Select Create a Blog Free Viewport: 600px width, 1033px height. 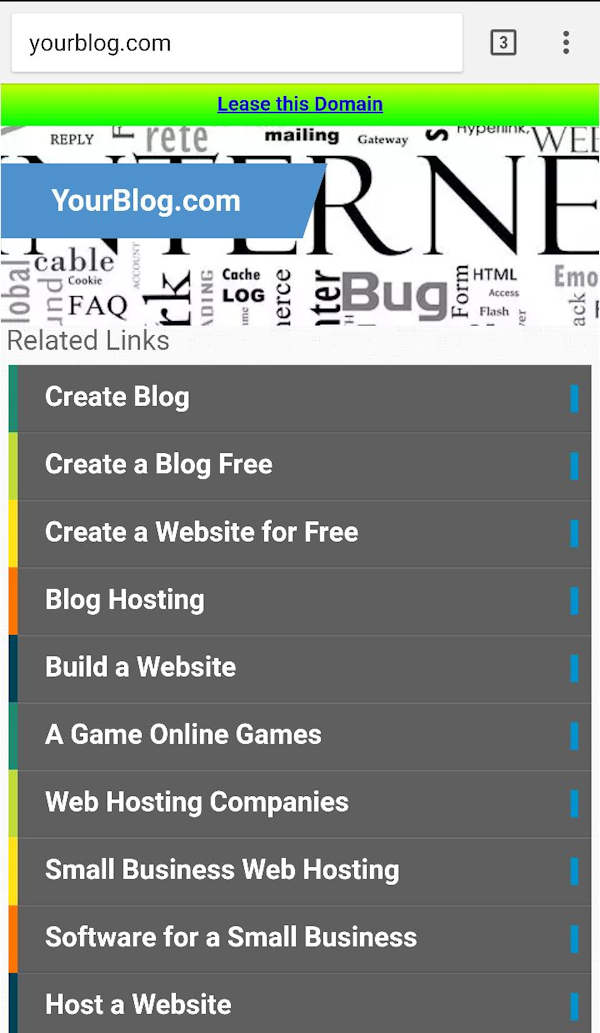tap(300, 466)
